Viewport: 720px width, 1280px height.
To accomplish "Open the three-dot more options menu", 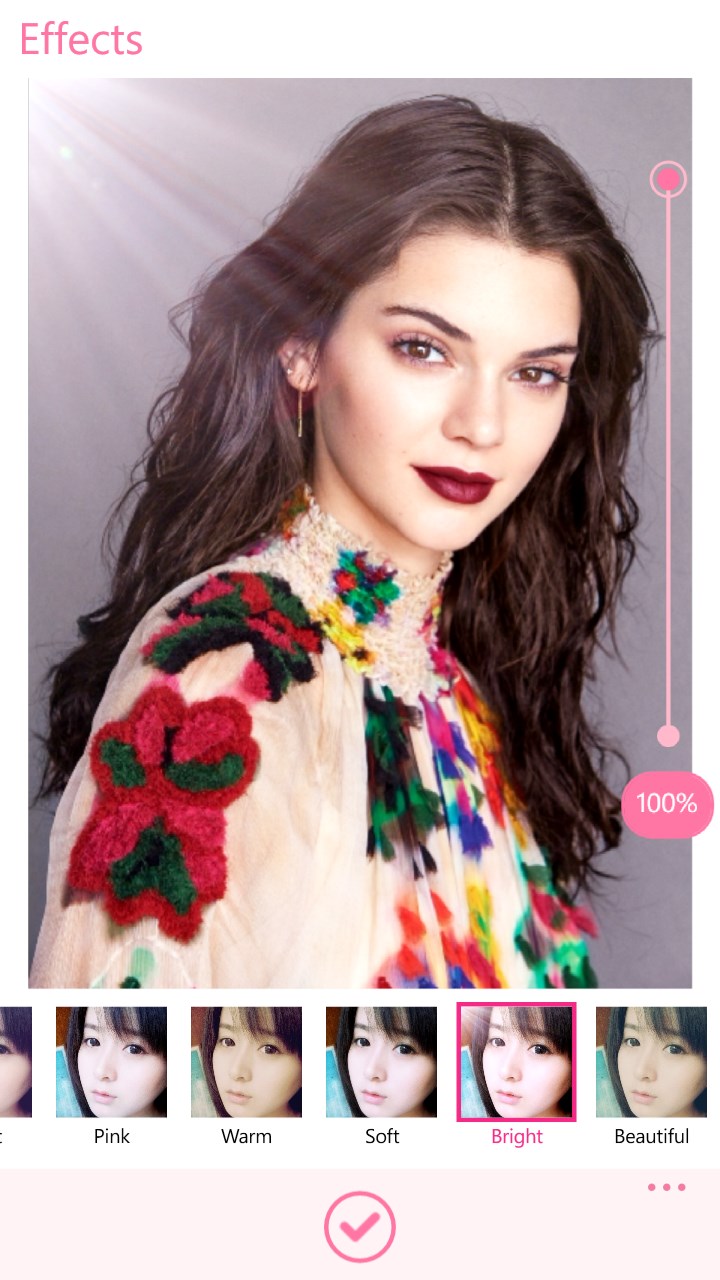I will [666, 1187].
